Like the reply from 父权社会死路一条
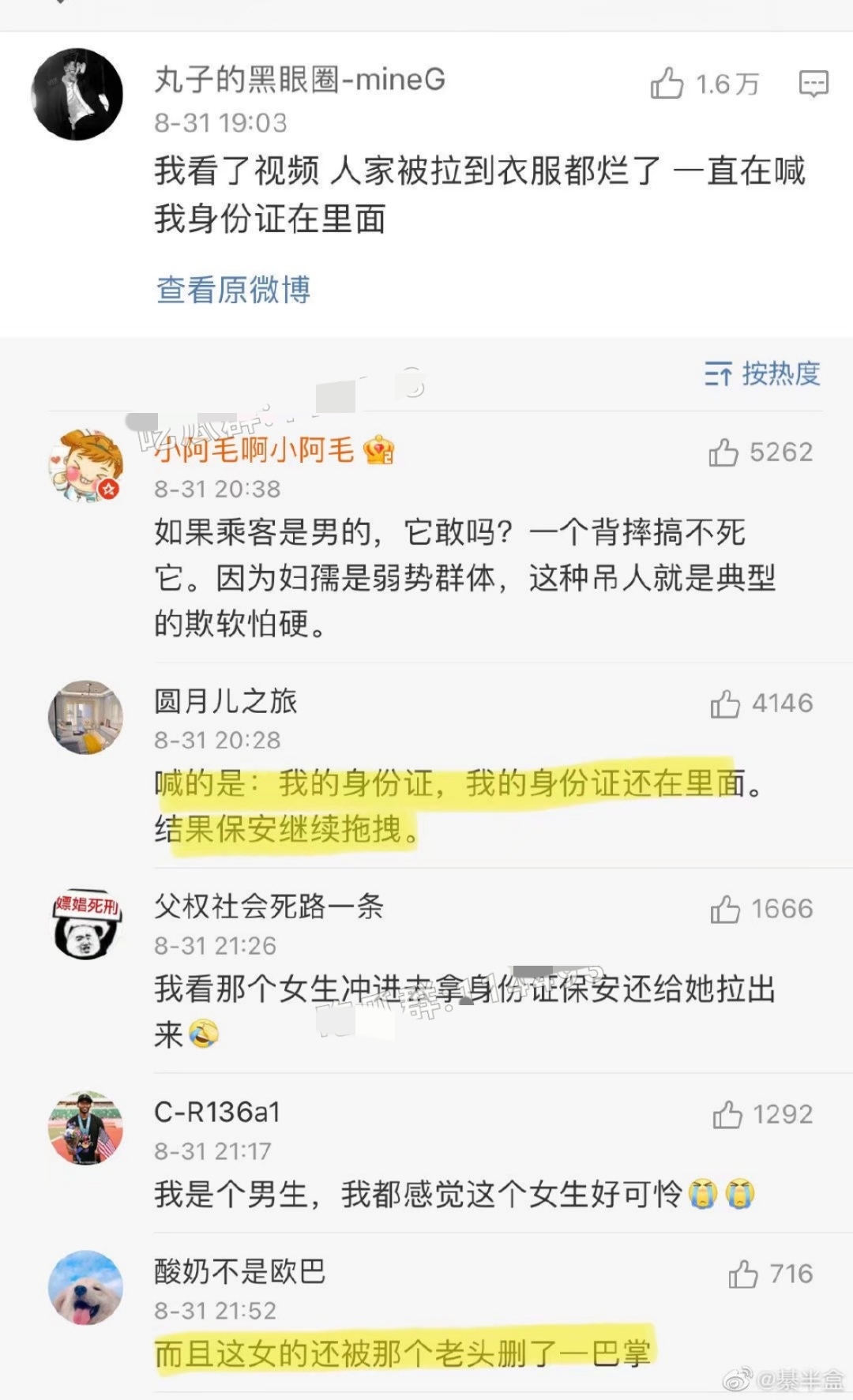This screenshot has width=853, height=1400. (724, 909)
